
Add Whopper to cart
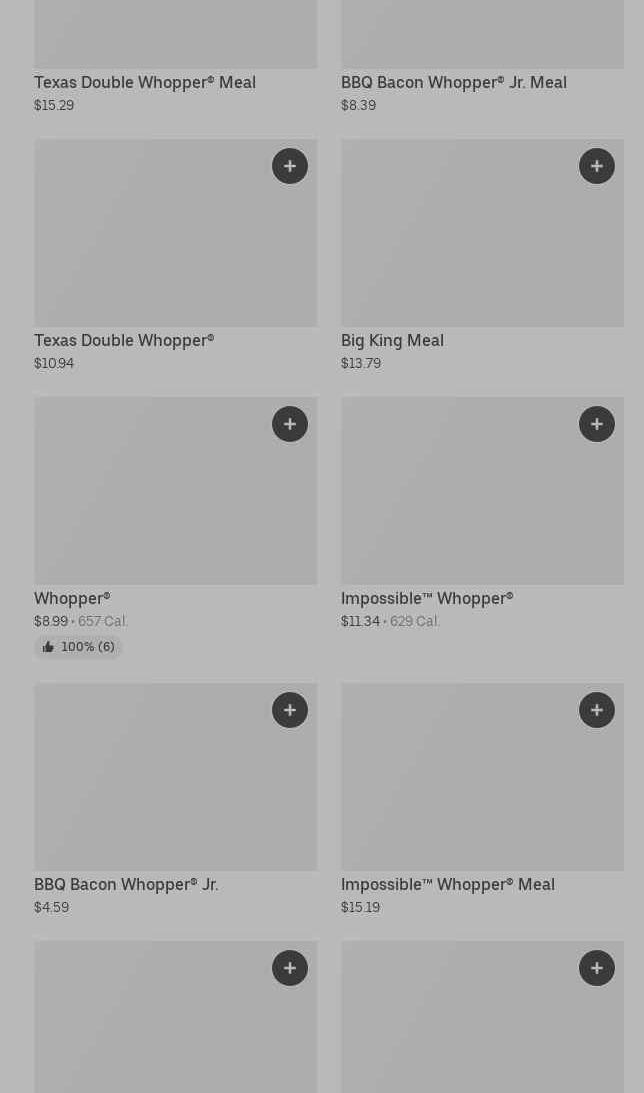(x=289, y=424)
